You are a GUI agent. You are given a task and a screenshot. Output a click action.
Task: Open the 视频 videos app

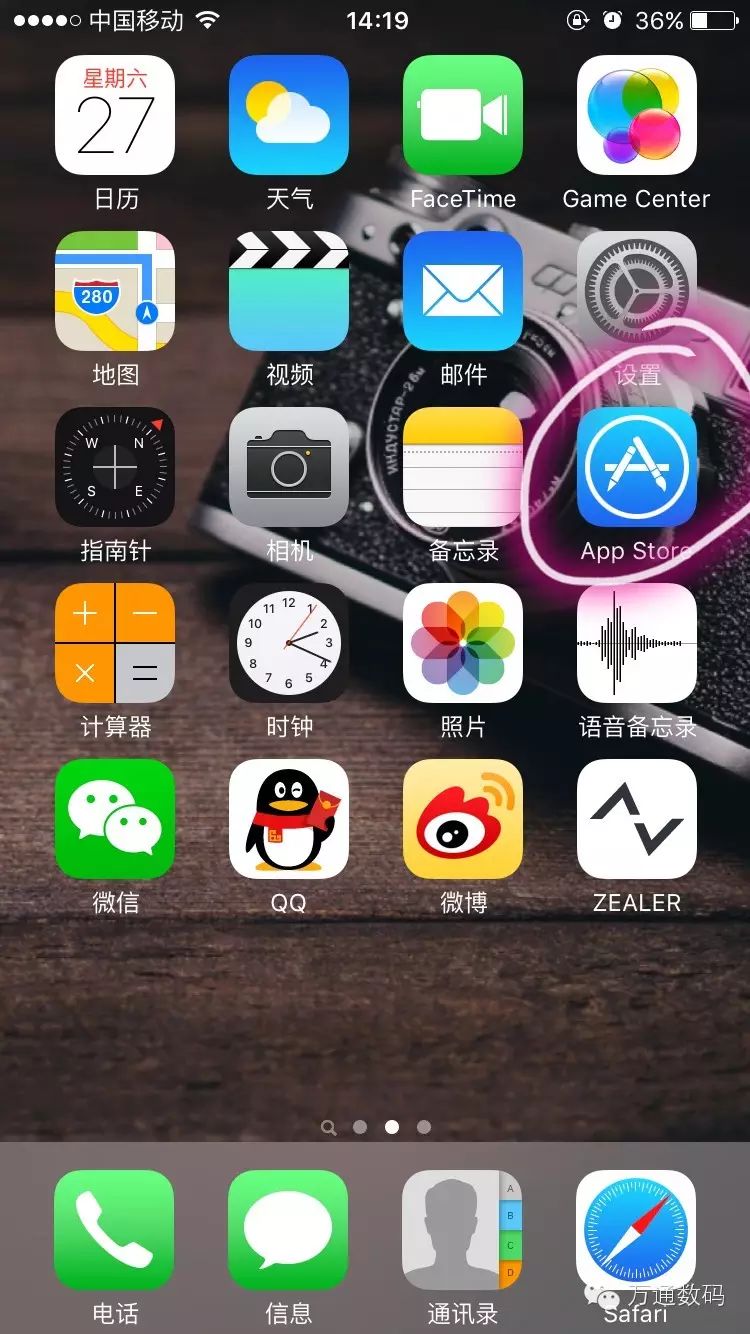(x=289, y=291)
